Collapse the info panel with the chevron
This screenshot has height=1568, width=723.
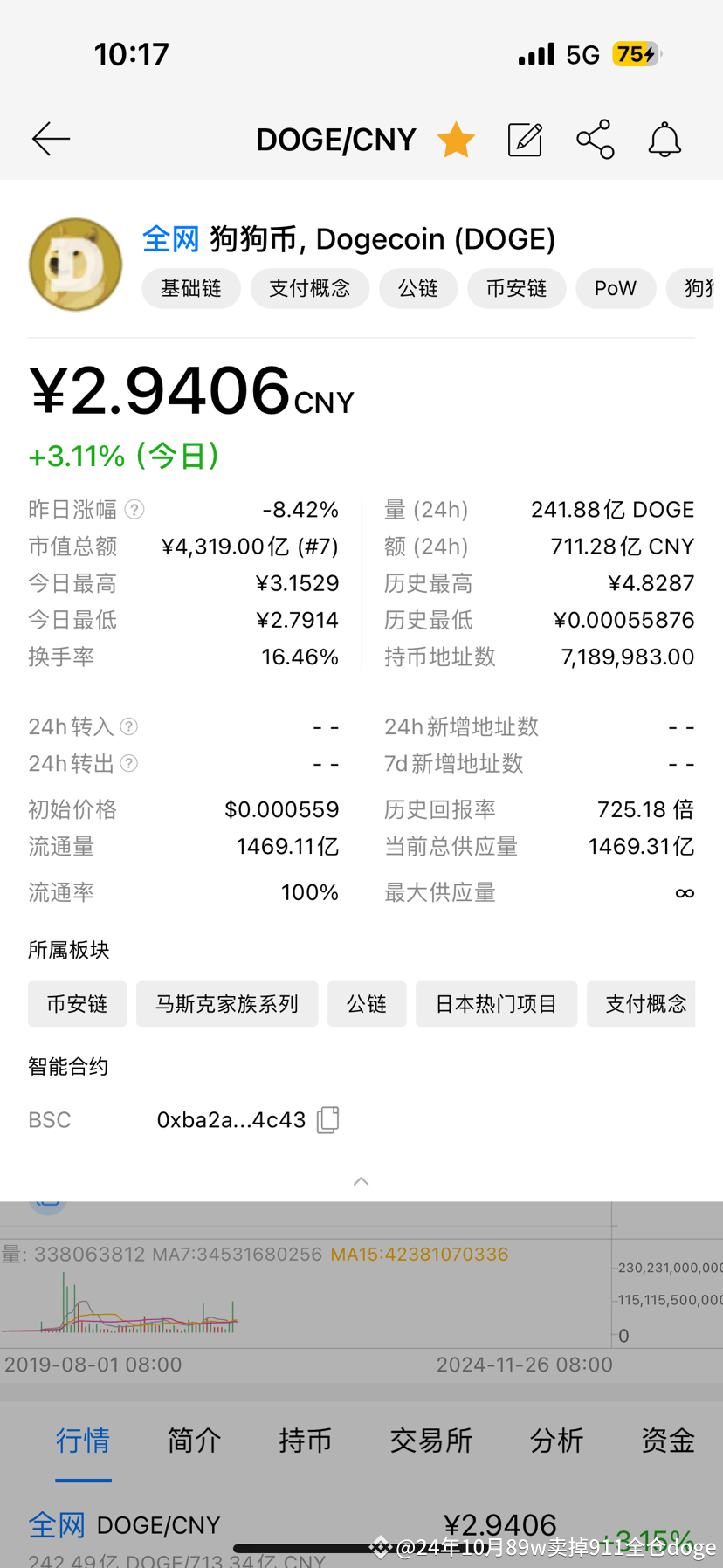[361, 1180]
